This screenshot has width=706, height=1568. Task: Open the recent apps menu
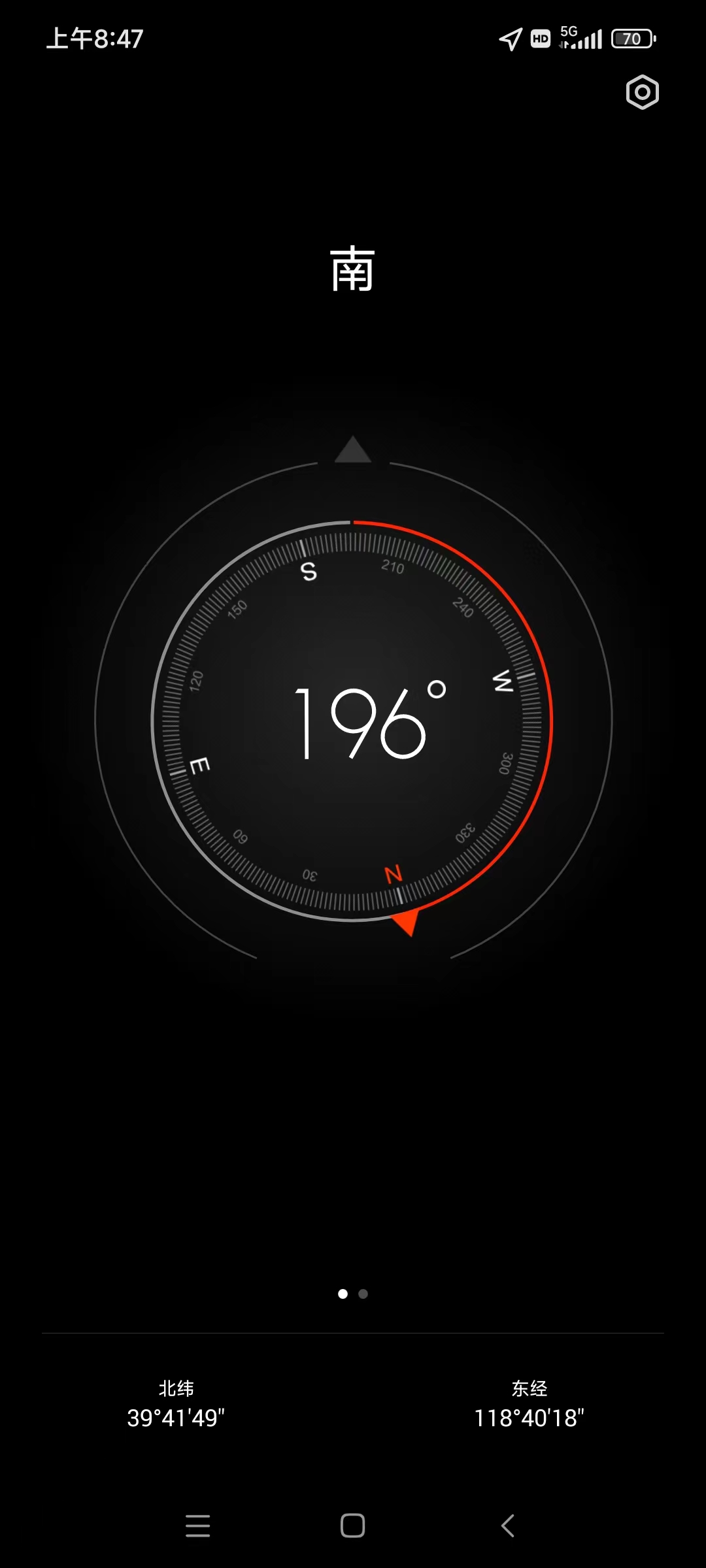(197, 1526)
